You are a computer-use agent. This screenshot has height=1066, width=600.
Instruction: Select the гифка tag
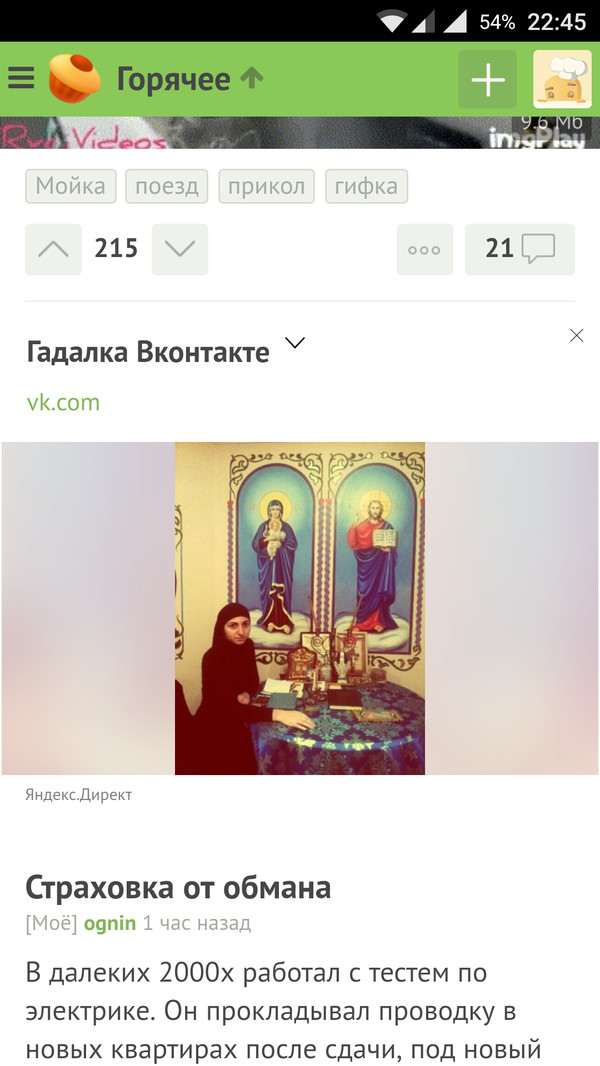[366, 186]
